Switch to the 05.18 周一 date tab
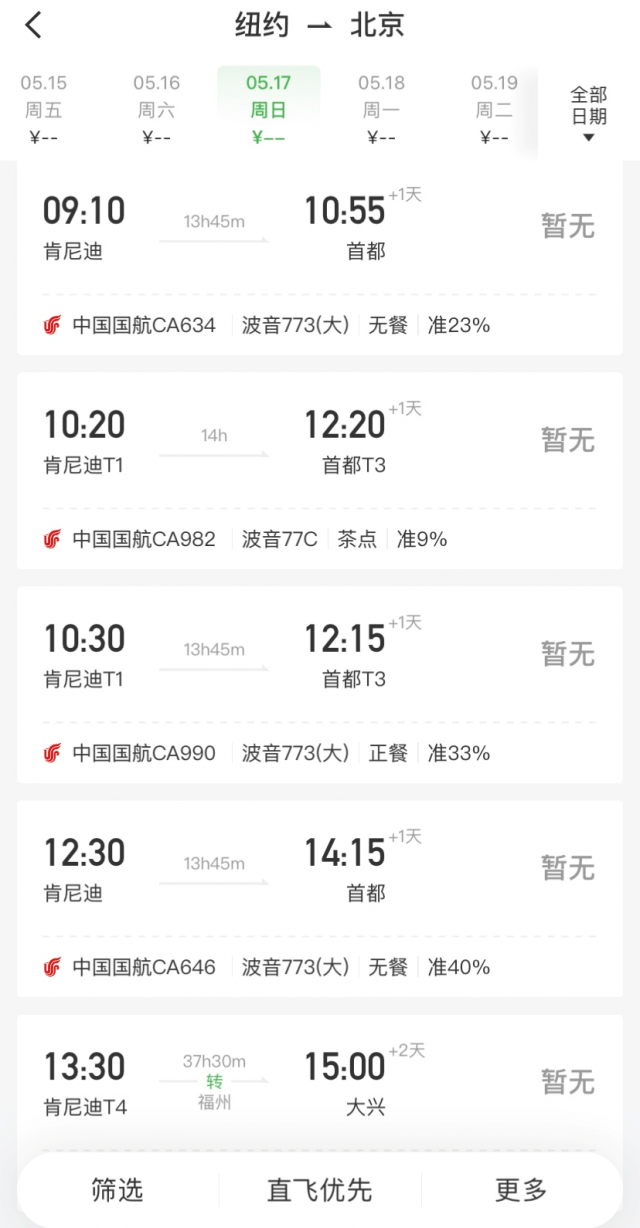 pyautogui.click(x=381, y=110)
